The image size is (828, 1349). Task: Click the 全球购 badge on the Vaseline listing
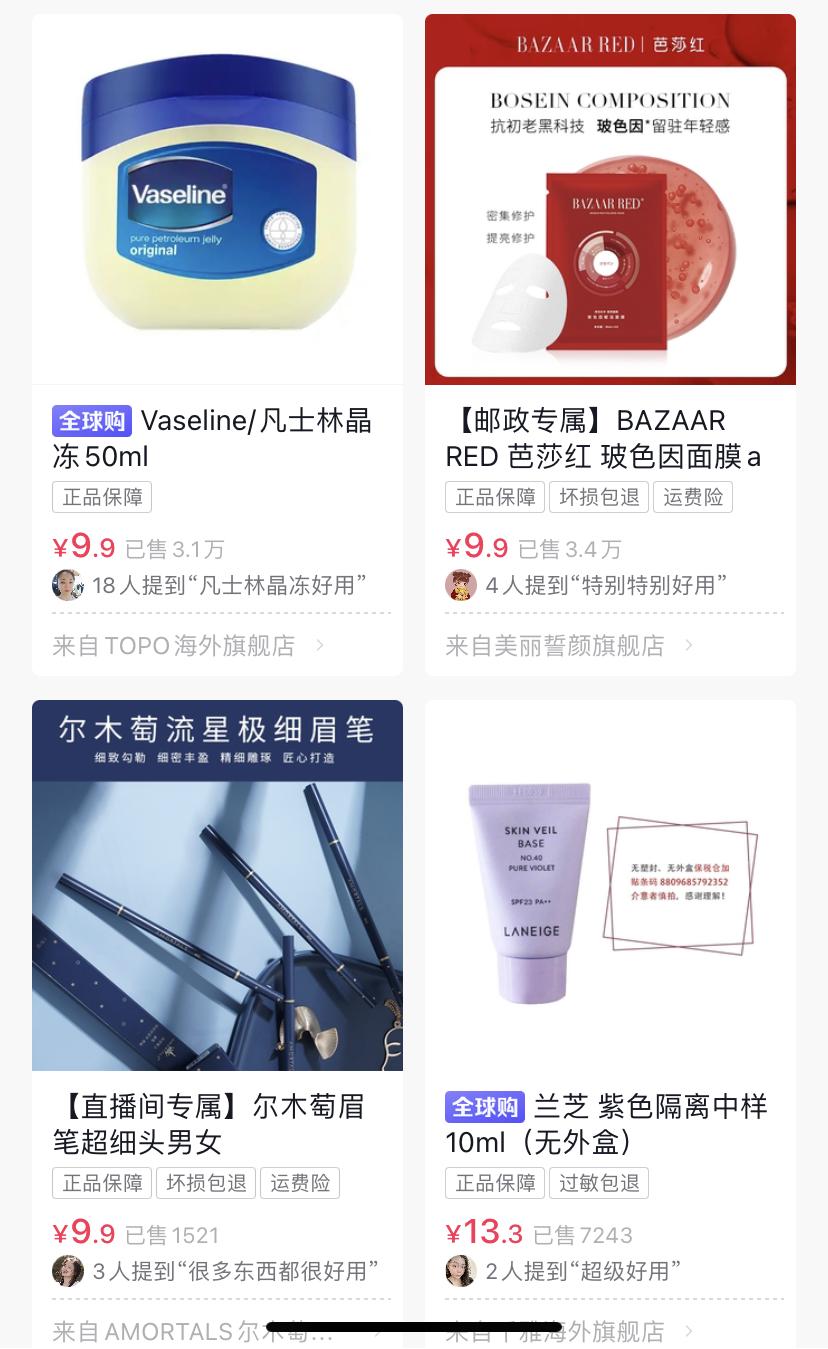pos(90,421)
